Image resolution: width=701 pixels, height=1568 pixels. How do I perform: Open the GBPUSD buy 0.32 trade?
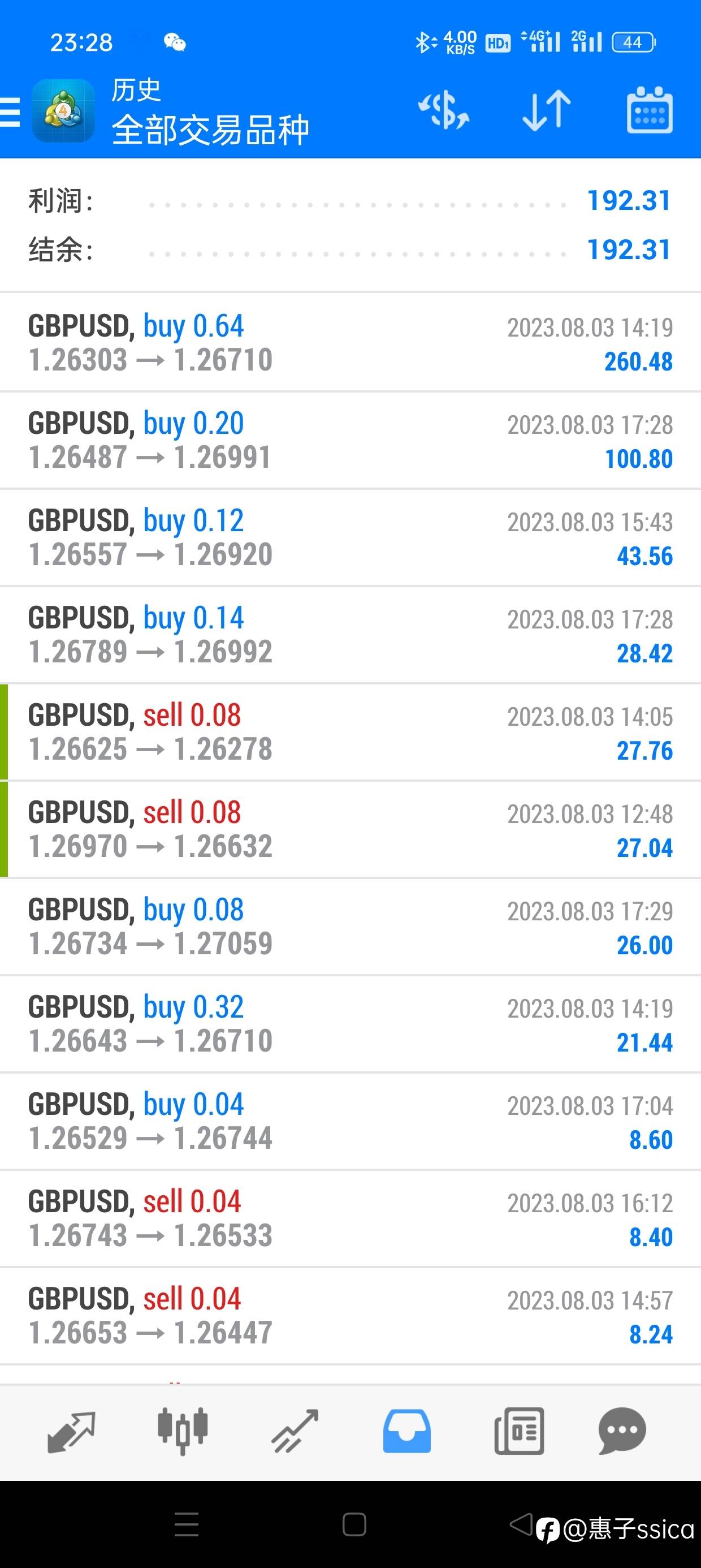(350, 1024)
